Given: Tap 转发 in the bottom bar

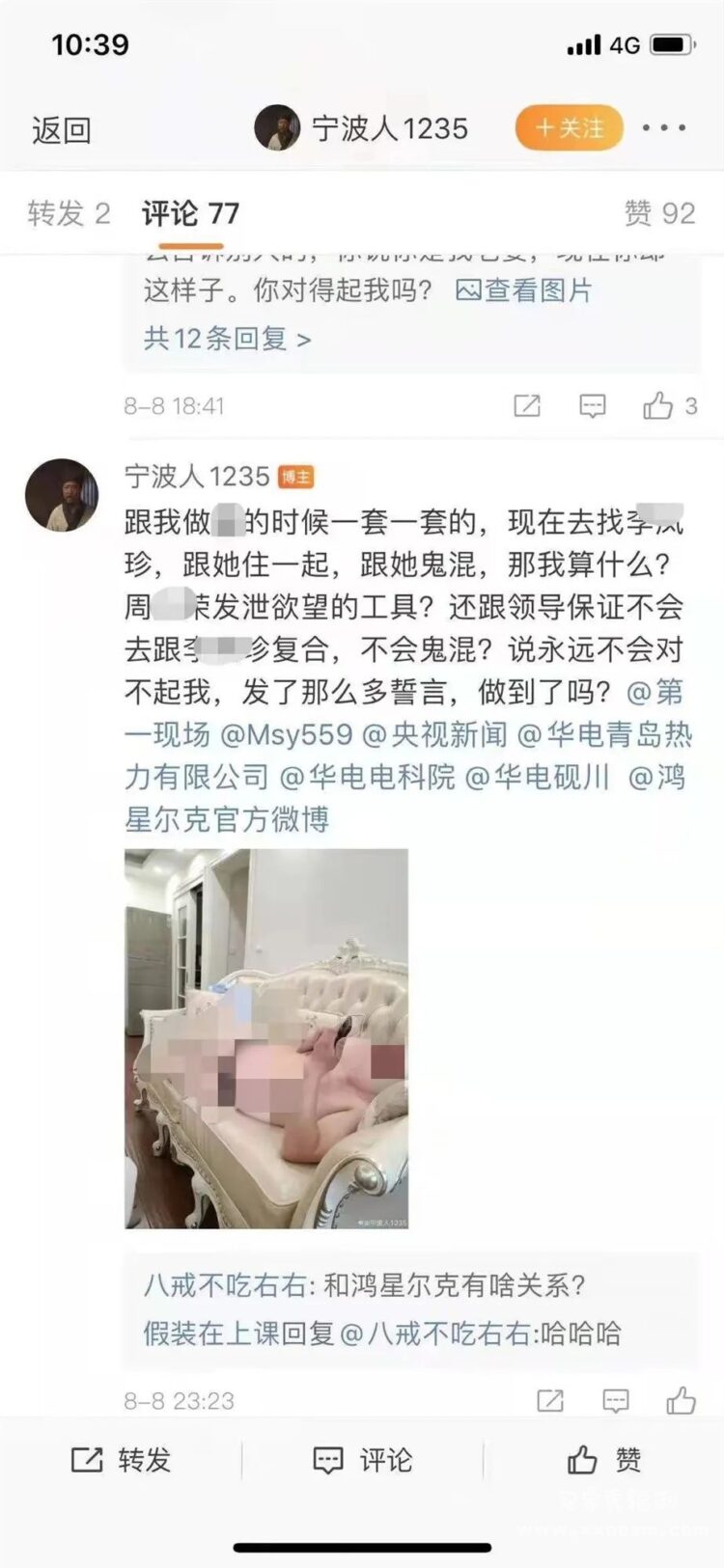Looking at the screenshot, I should click(121, 1460).
